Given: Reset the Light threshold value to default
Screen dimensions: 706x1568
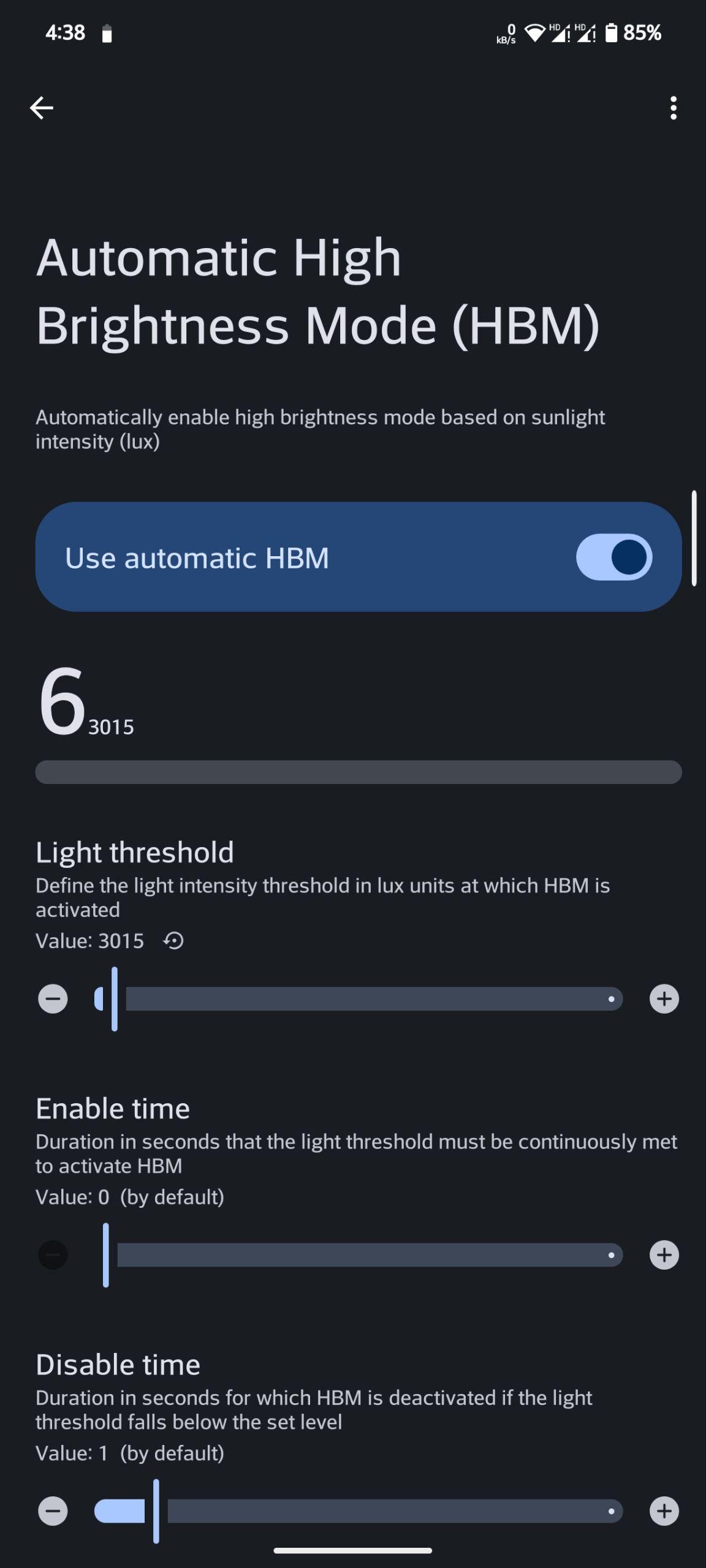Looking at the screenshot, I should (x=173, y=941).
